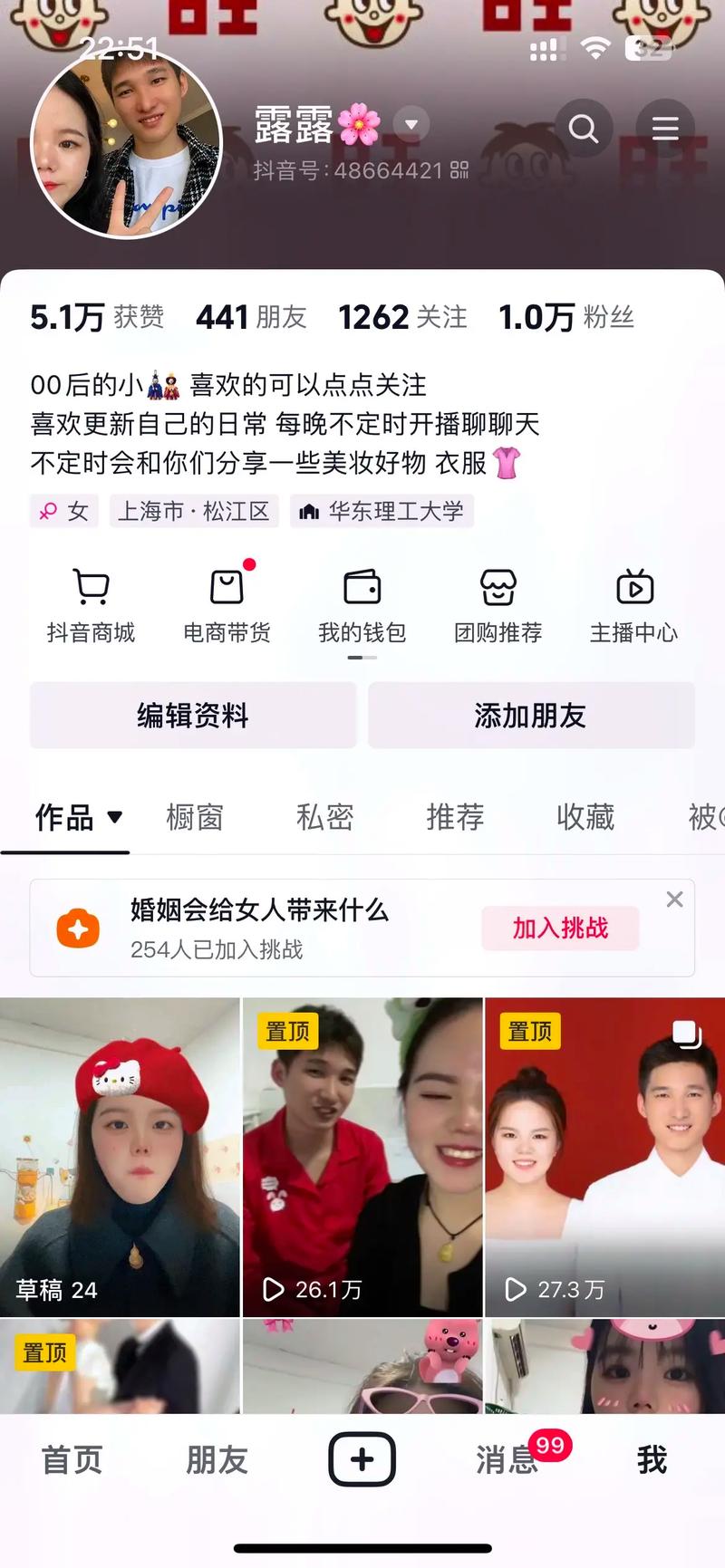Open 我的钱包 wallet icon

pos(362,587)
